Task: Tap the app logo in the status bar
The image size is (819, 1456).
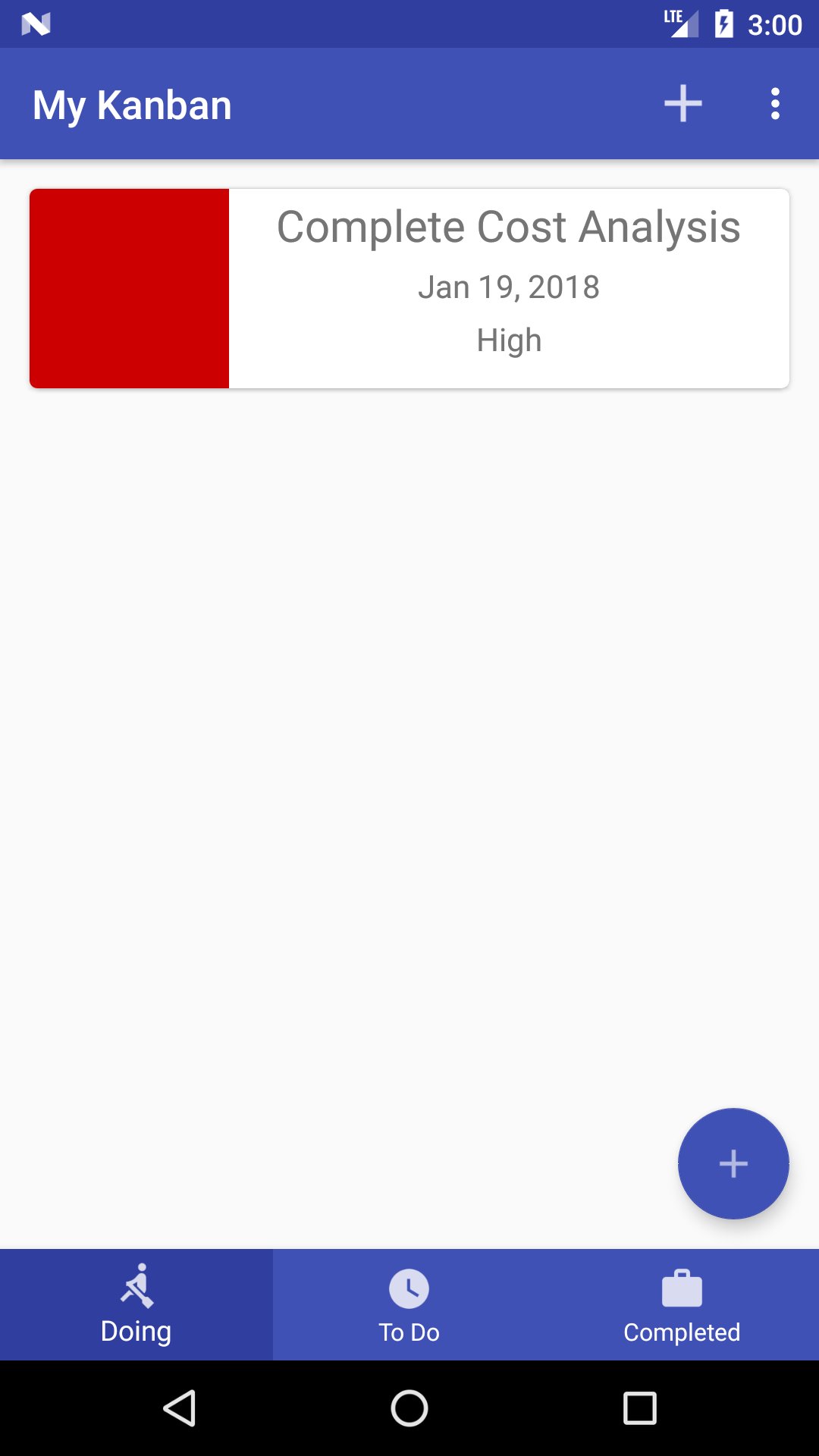Action: (x=38, y=24)
